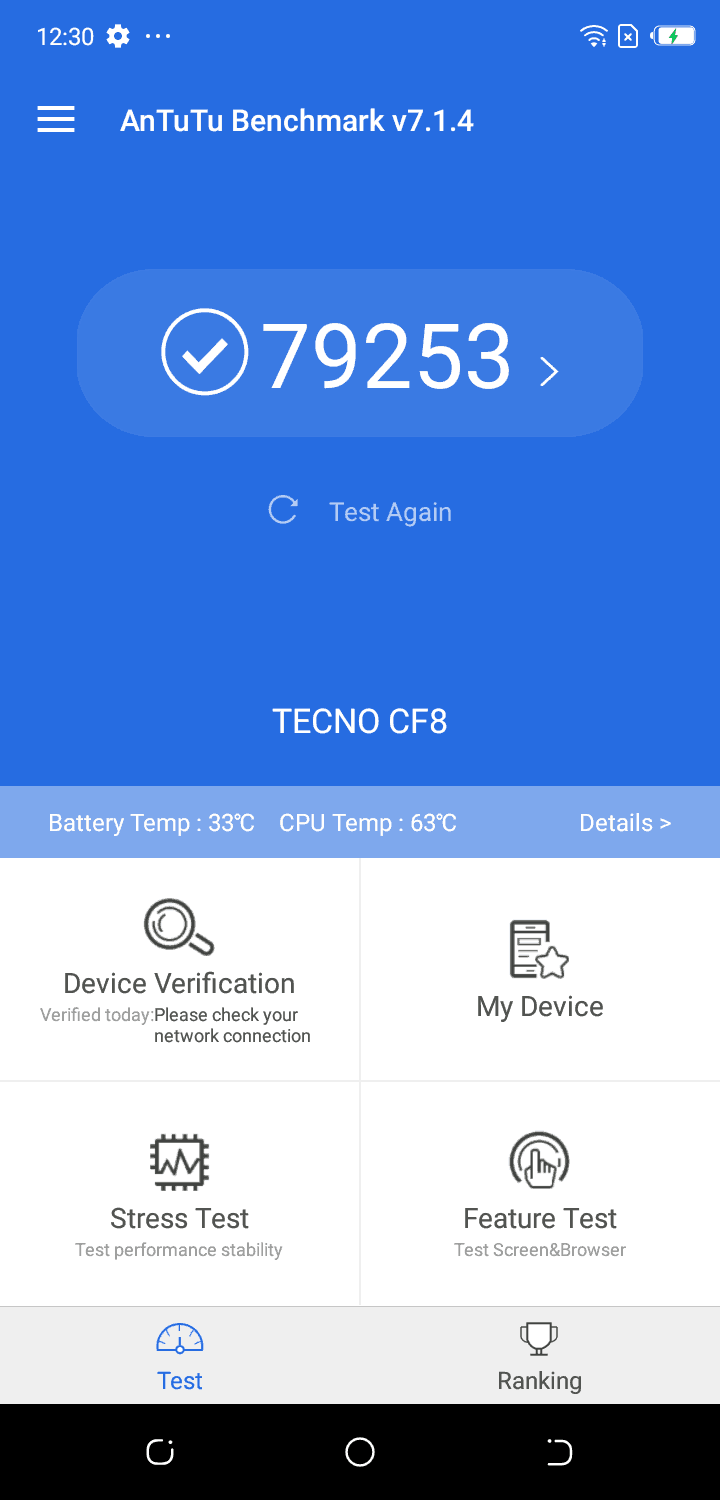
Task: Open the hamburger drawer menu
Action: (56, 121)
